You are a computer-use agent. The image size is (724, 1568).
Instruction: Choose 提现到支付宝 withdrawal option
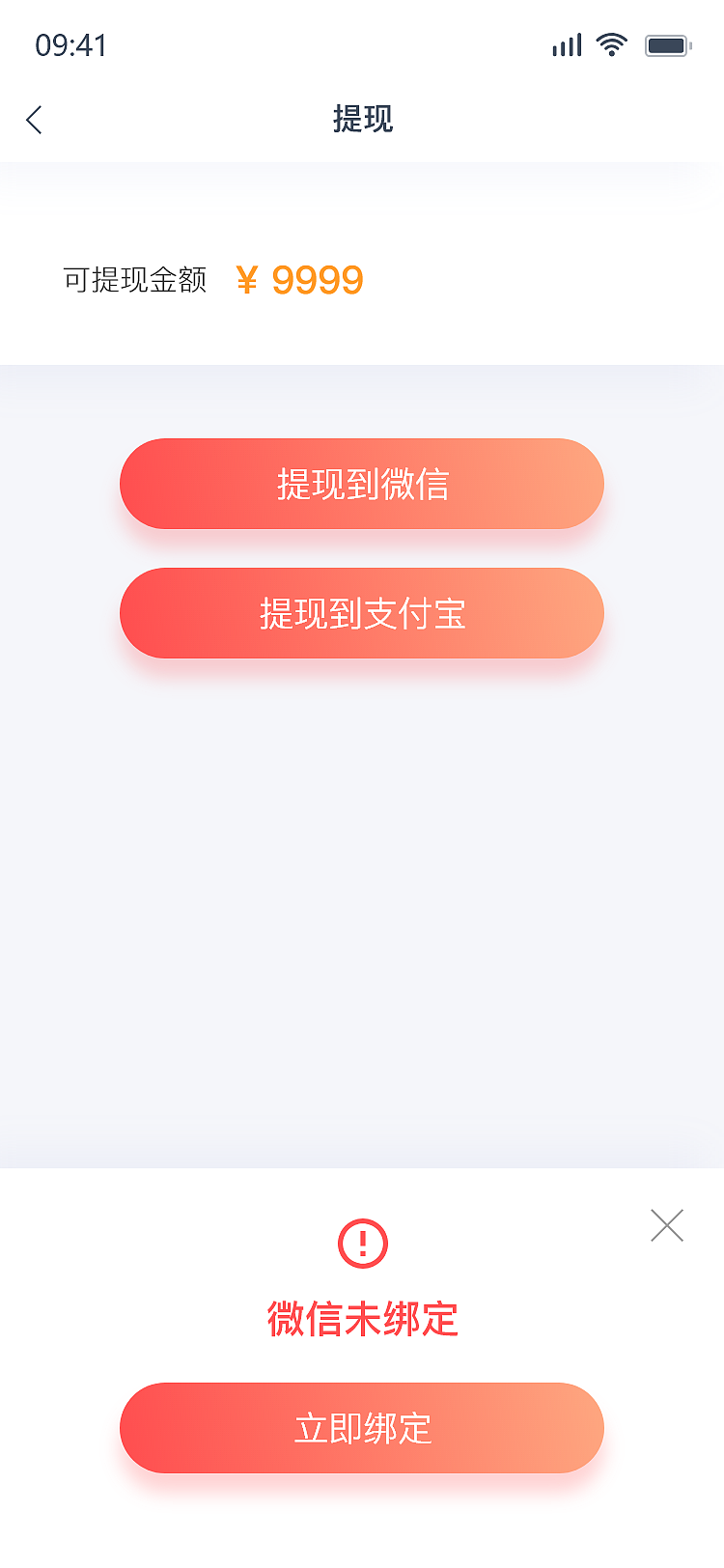(x=362, y=613)
